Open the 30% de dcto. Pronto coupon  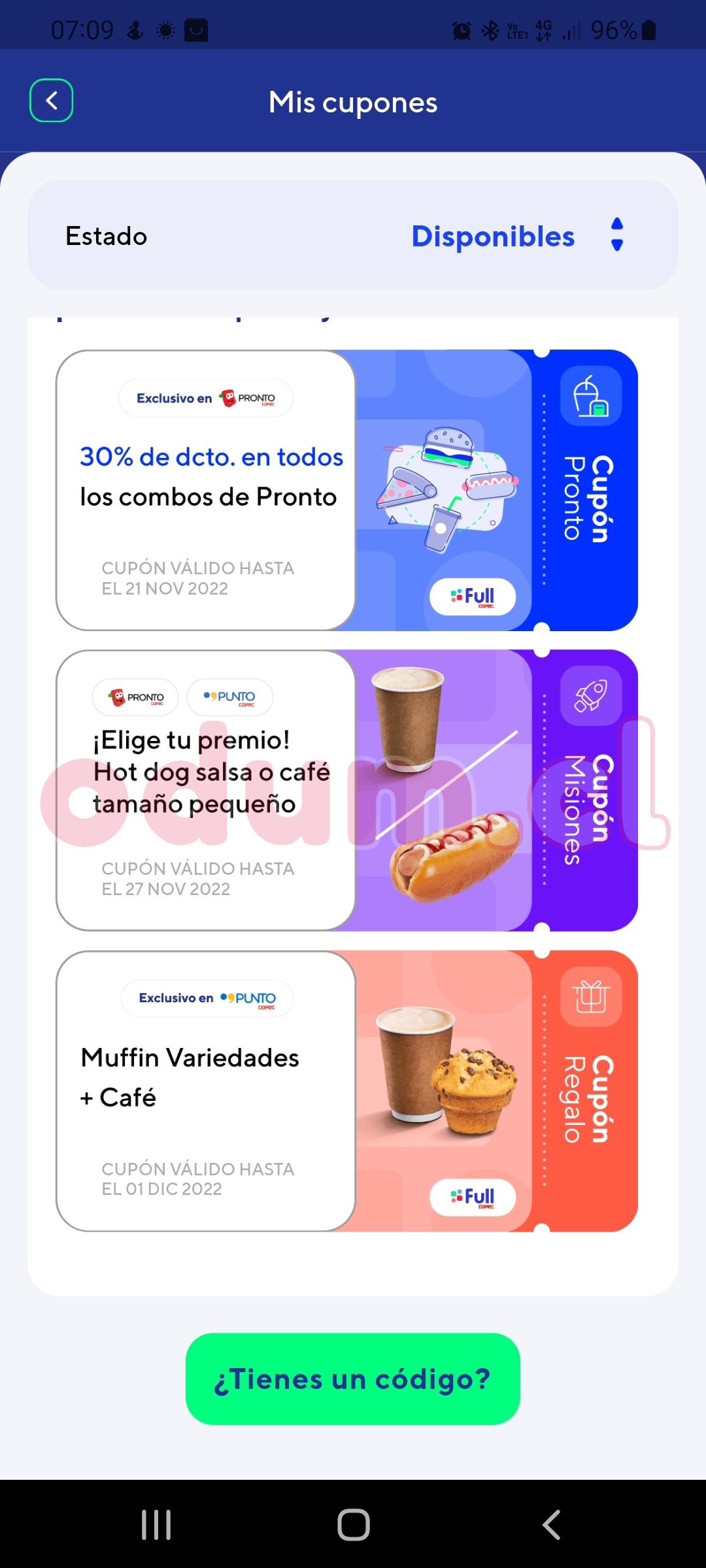(346, 490)
